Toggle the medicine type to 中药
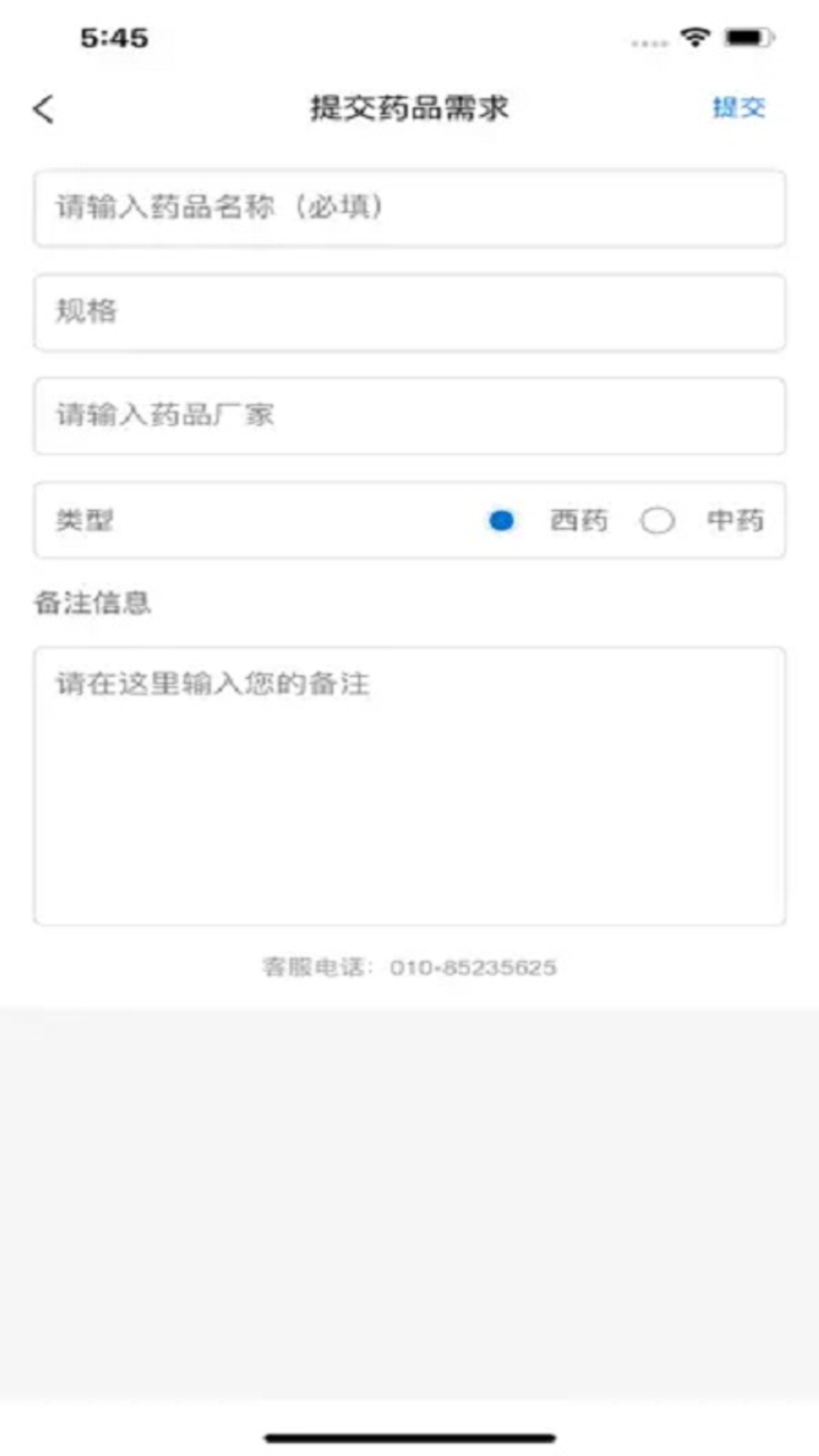Image resolution: width=819 pixels, height=1456 pixels. 658,521
